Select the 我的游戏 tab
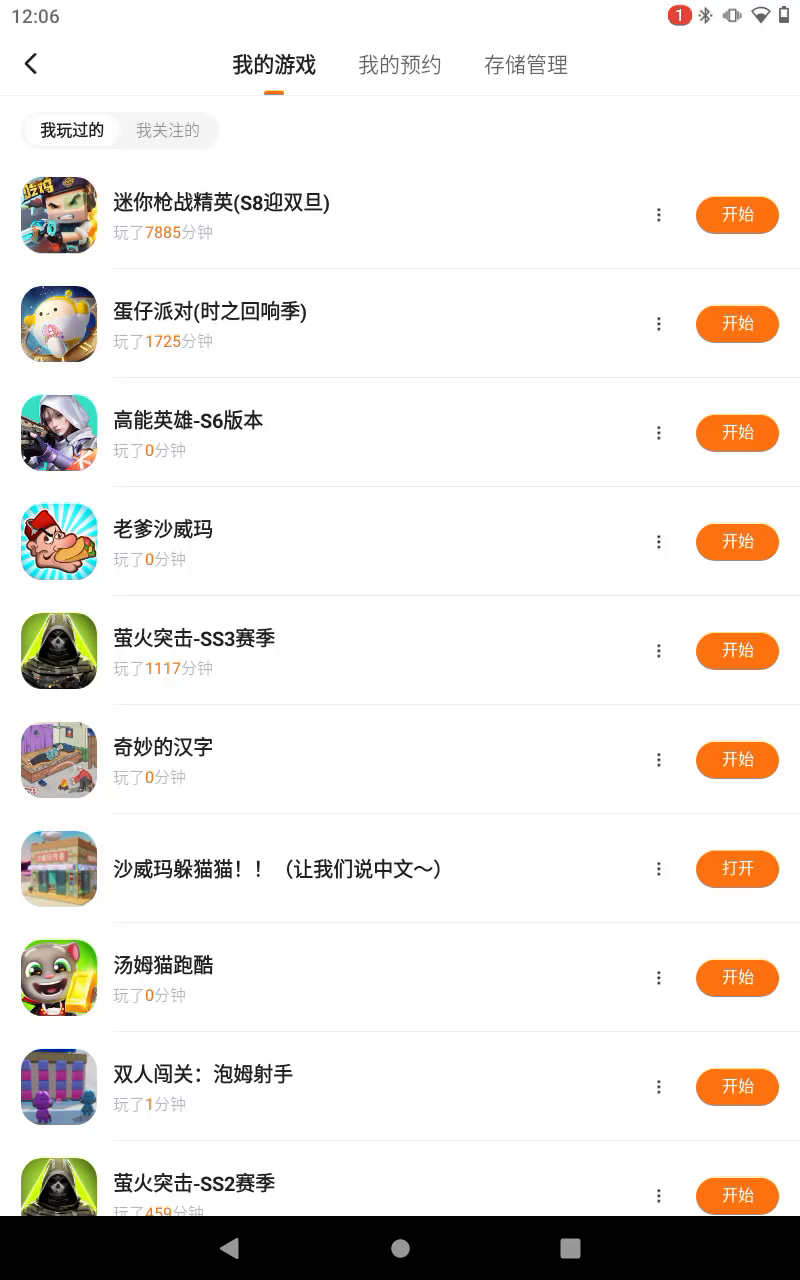800x1280 pixels. coord(274,65)
